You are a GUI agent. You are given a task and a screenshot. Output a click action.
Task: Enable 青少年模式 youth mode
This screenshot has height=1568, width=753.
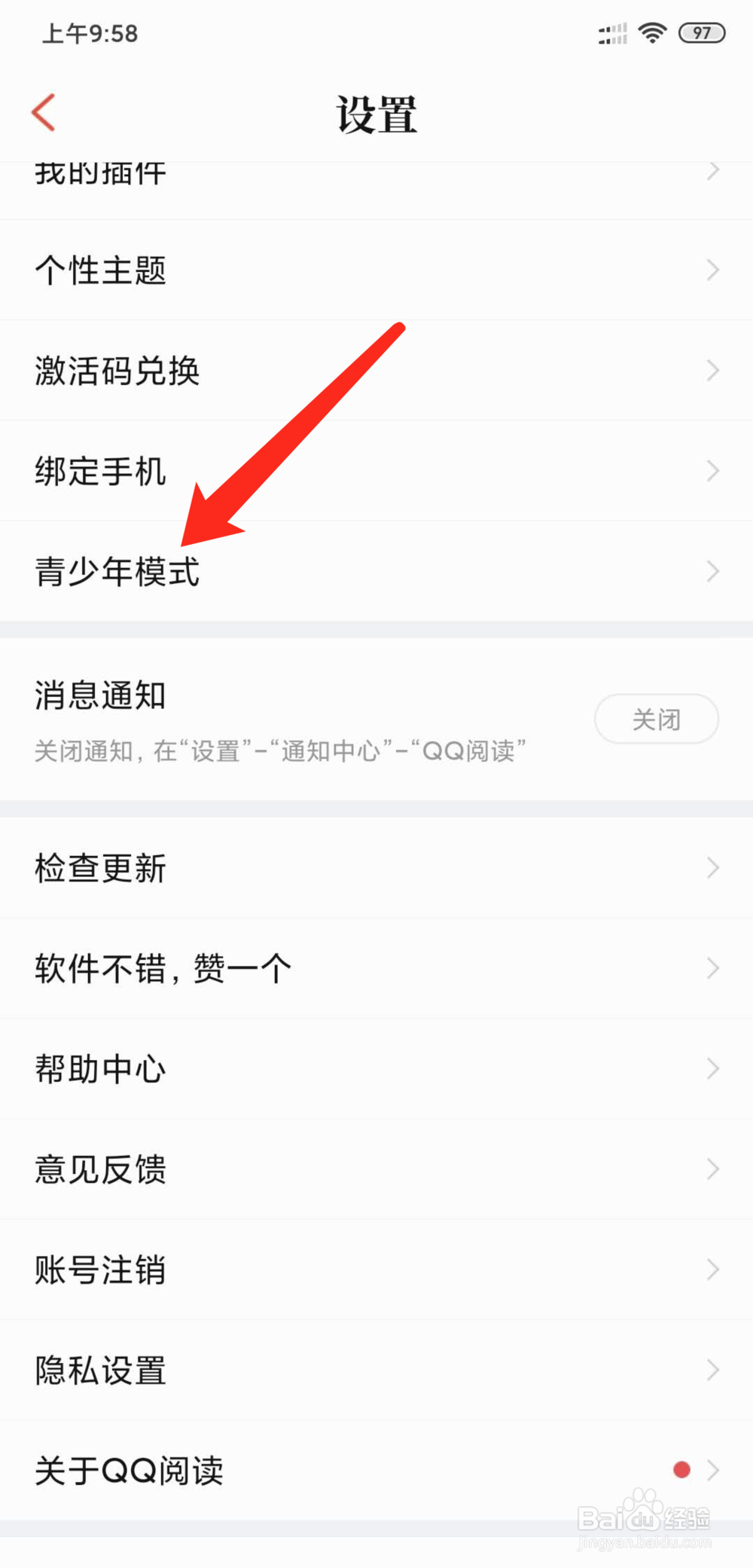376,571
